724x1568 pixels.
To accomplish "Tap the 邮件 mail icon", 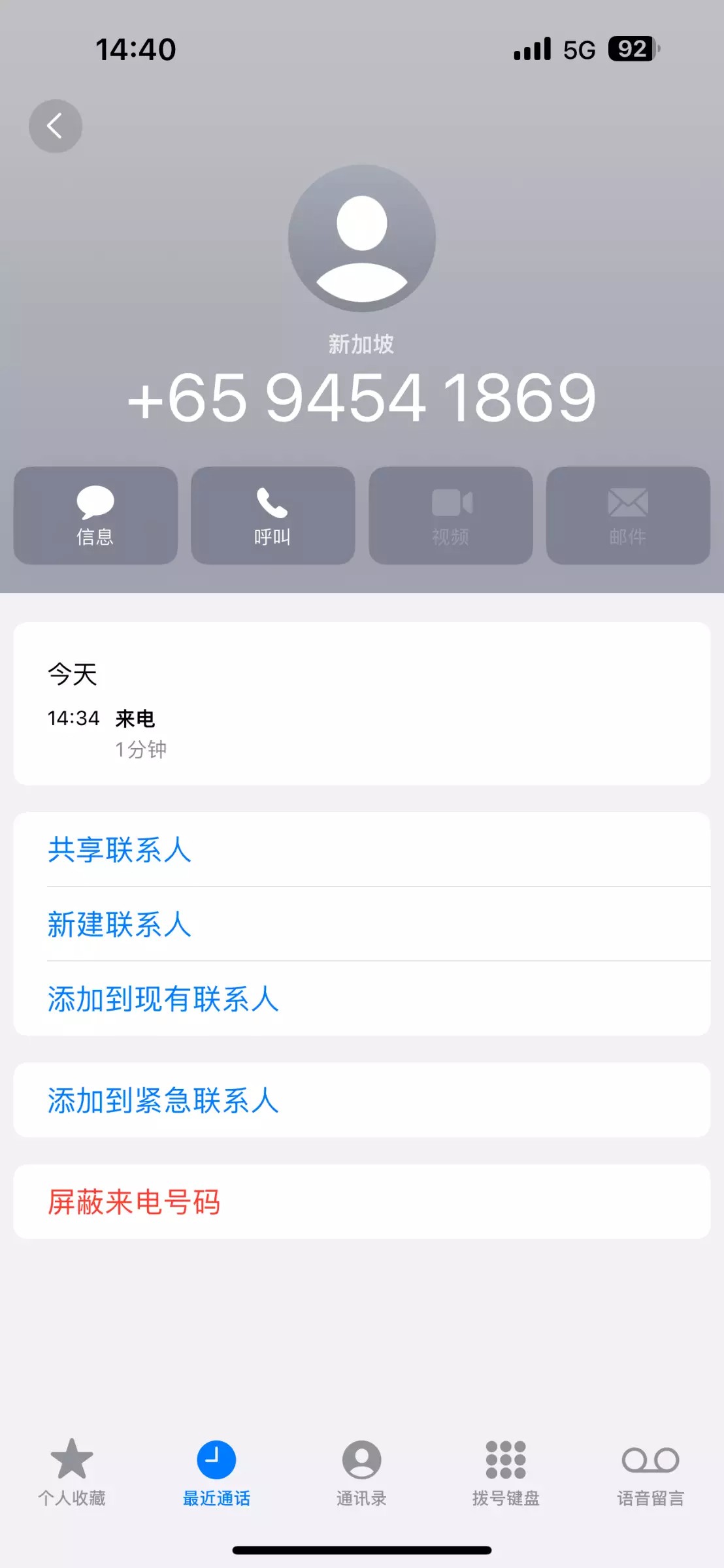I will tap(628, 516).
